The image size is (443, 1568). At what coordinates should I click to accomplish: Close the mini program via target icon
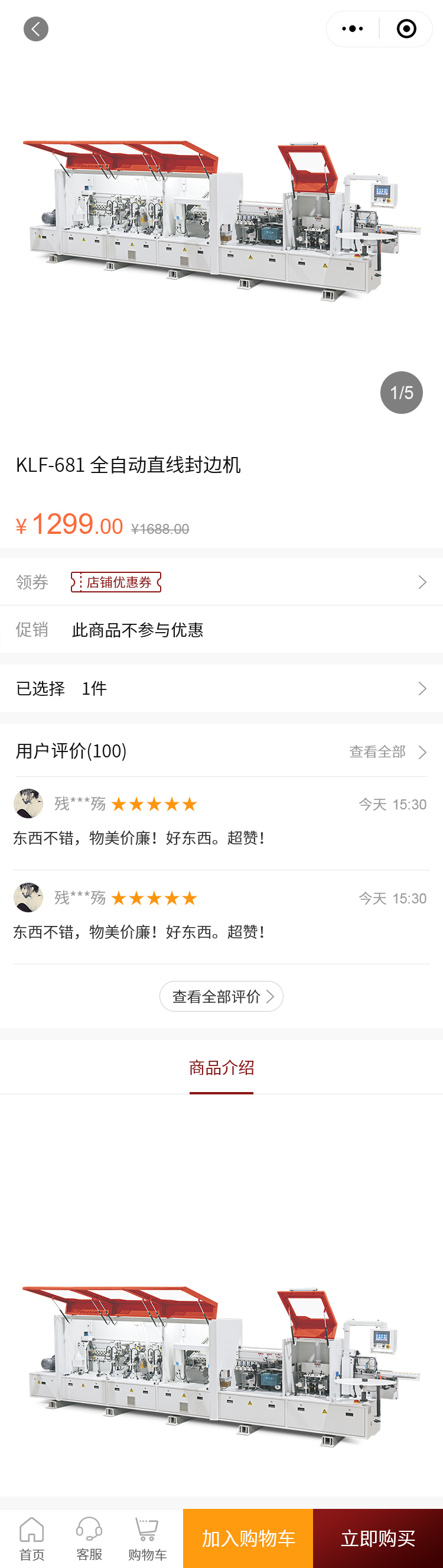tap(406, 28)
